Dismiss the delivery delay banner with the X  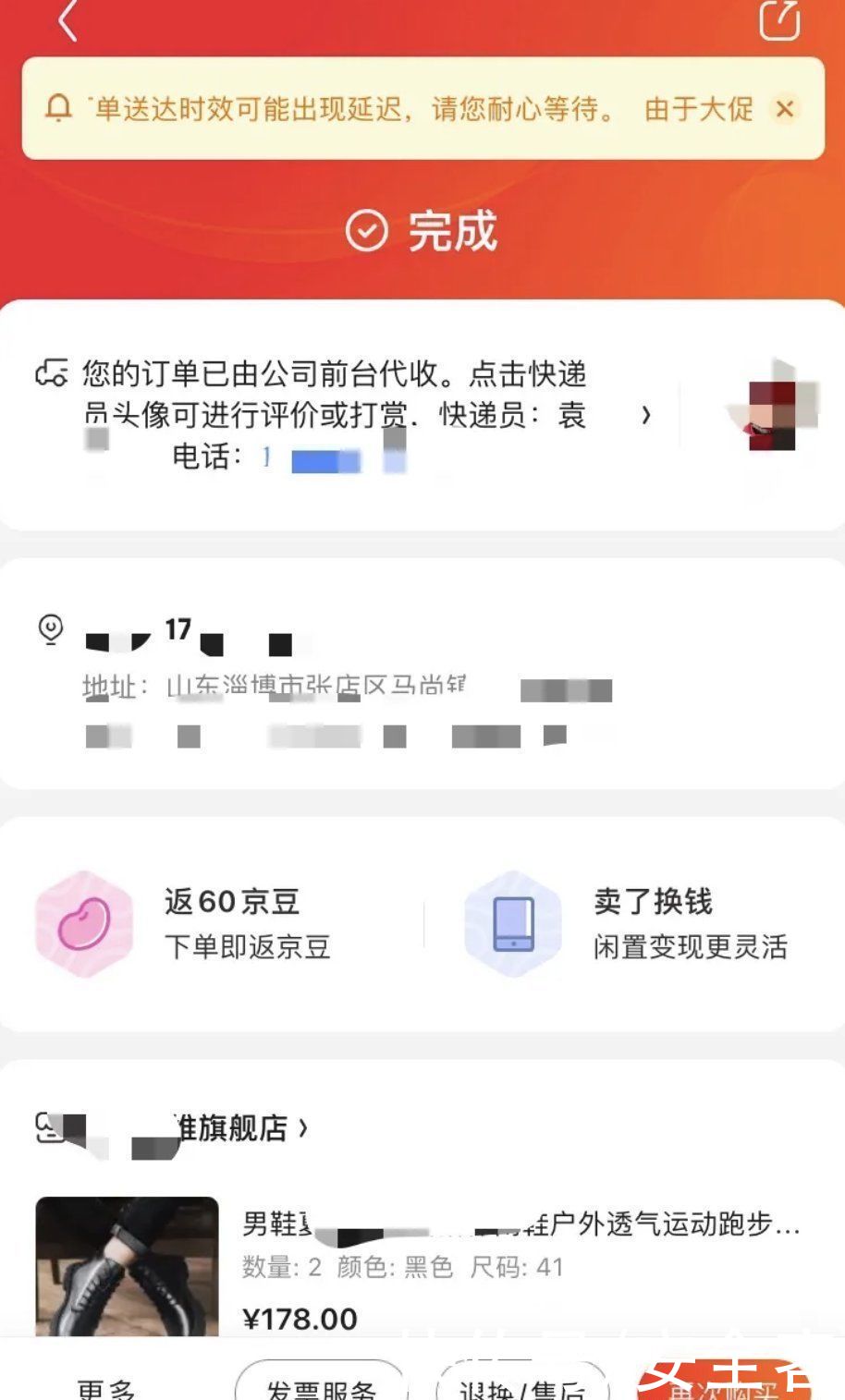click(785, 109)
